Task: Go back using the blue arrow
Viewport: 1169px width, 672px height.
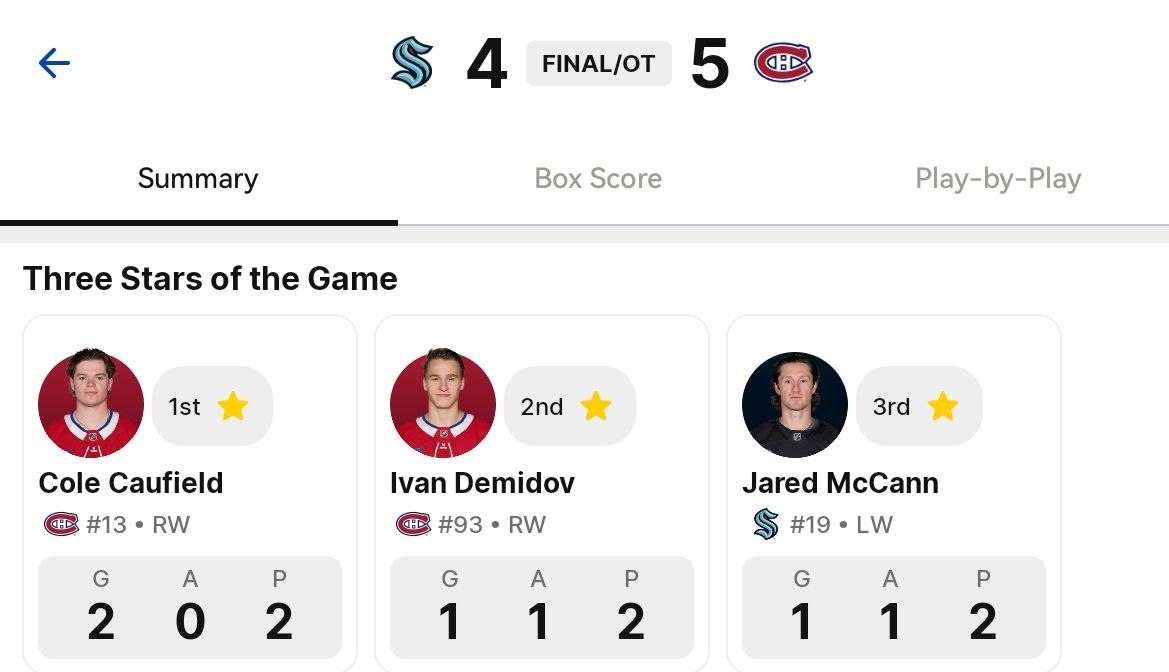Action: pyautogui.click(x=54, y=64)
